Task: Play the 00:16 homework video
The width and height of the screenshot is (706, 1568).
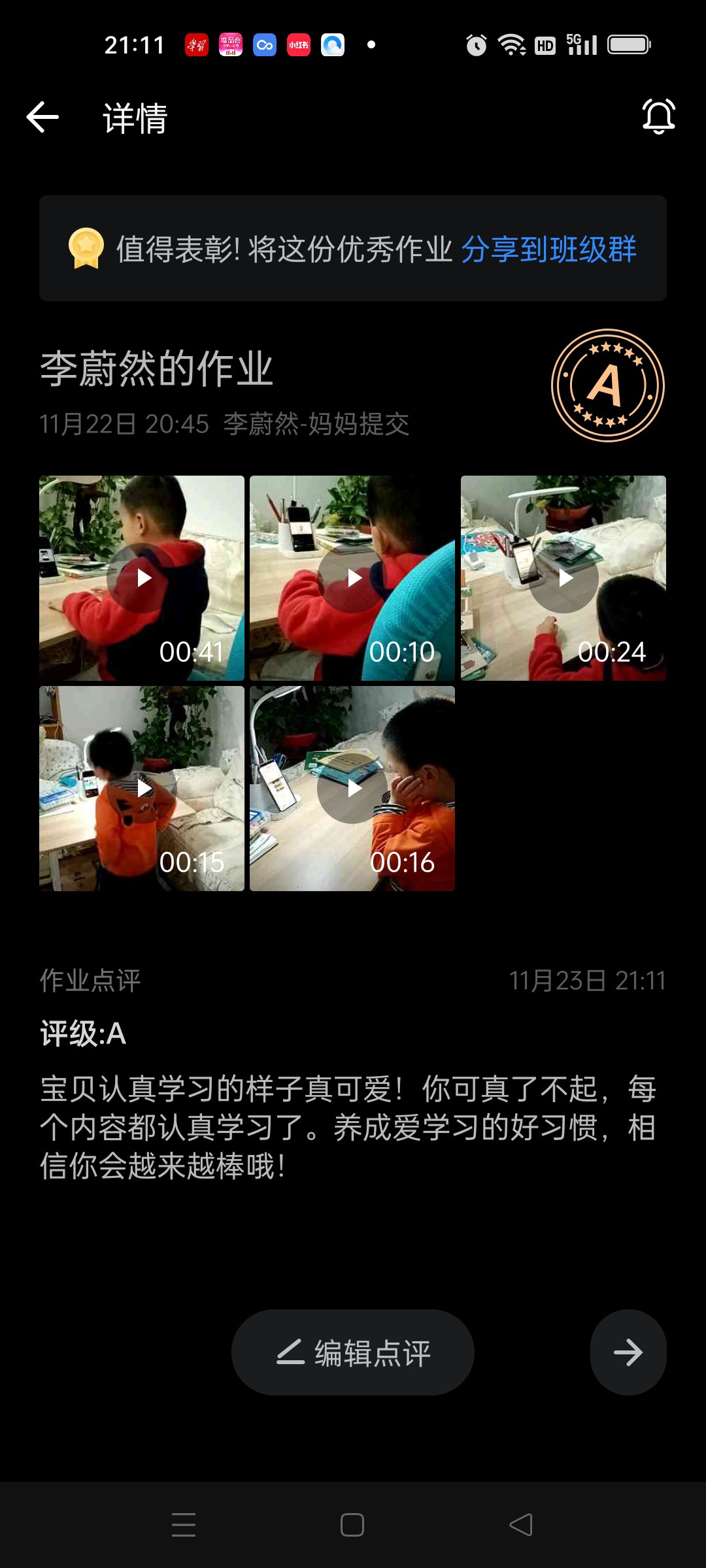Action: 352,789
